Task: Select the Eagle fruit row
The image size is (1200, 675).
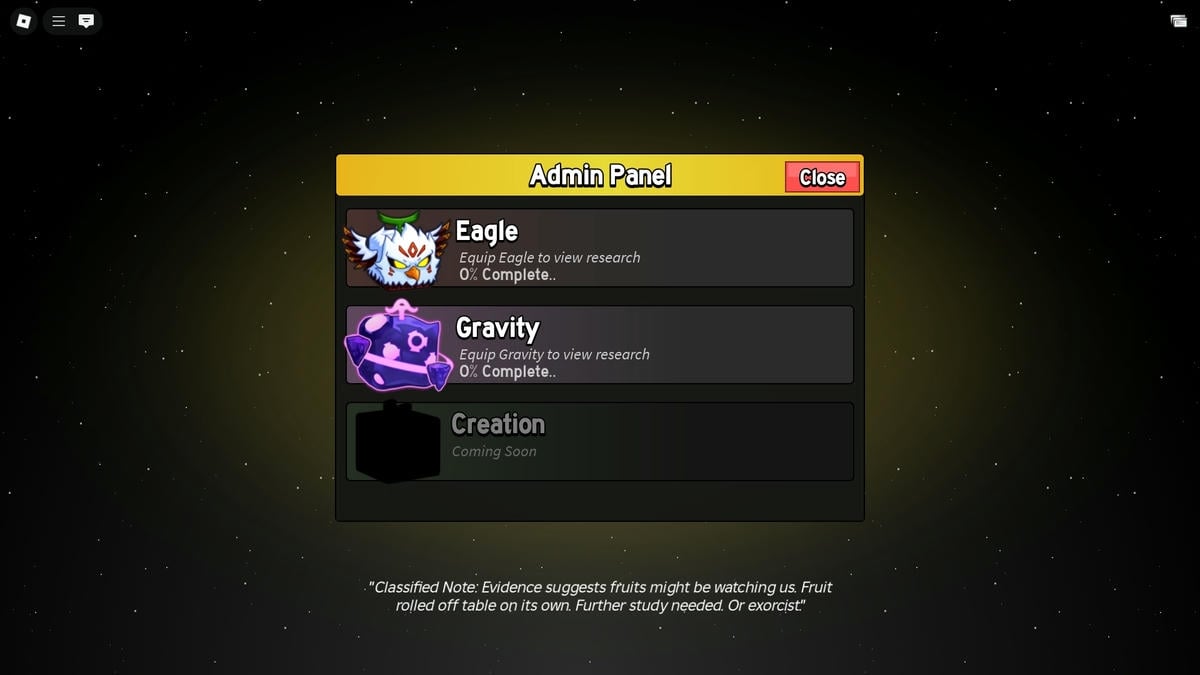Action: point(600,248)
